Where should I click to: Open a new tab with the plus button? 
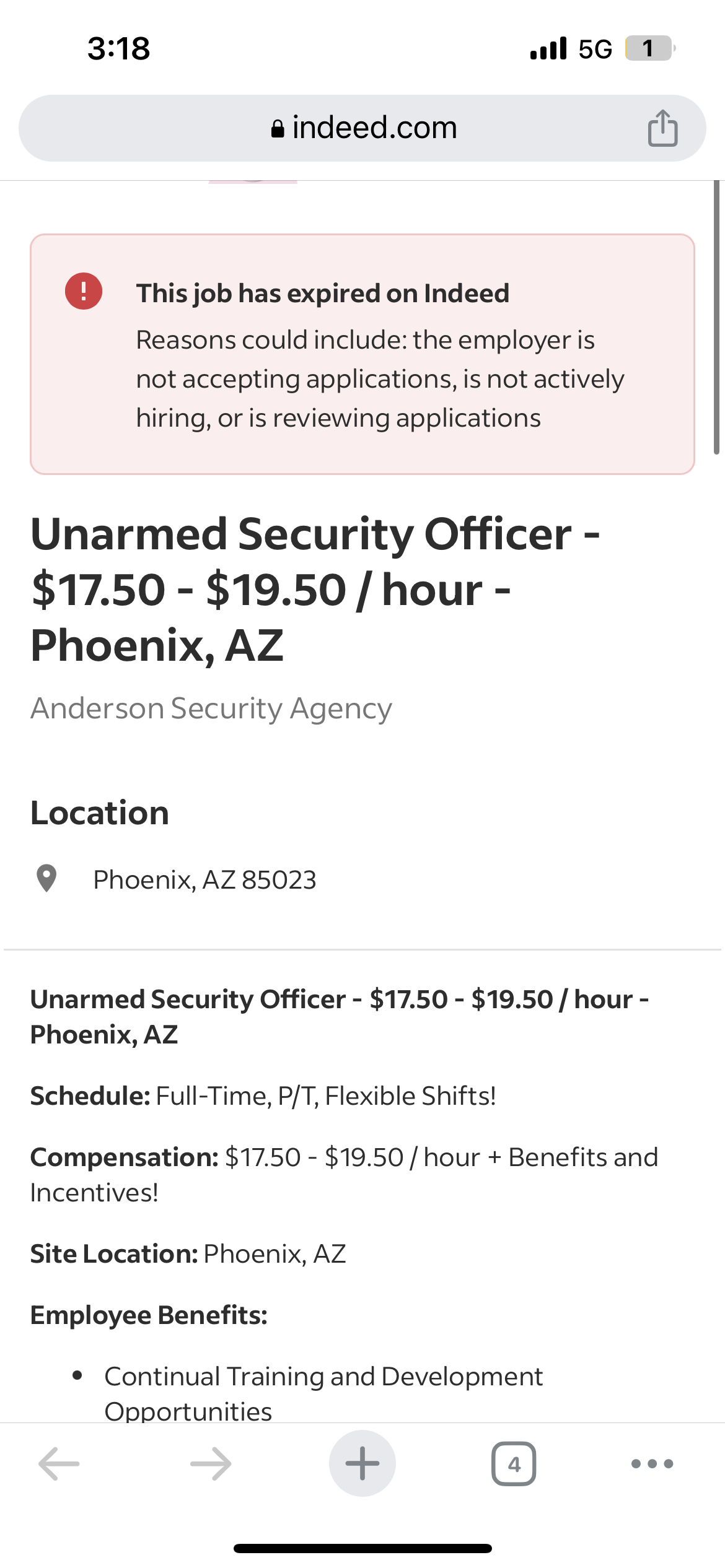point(362,1463)
